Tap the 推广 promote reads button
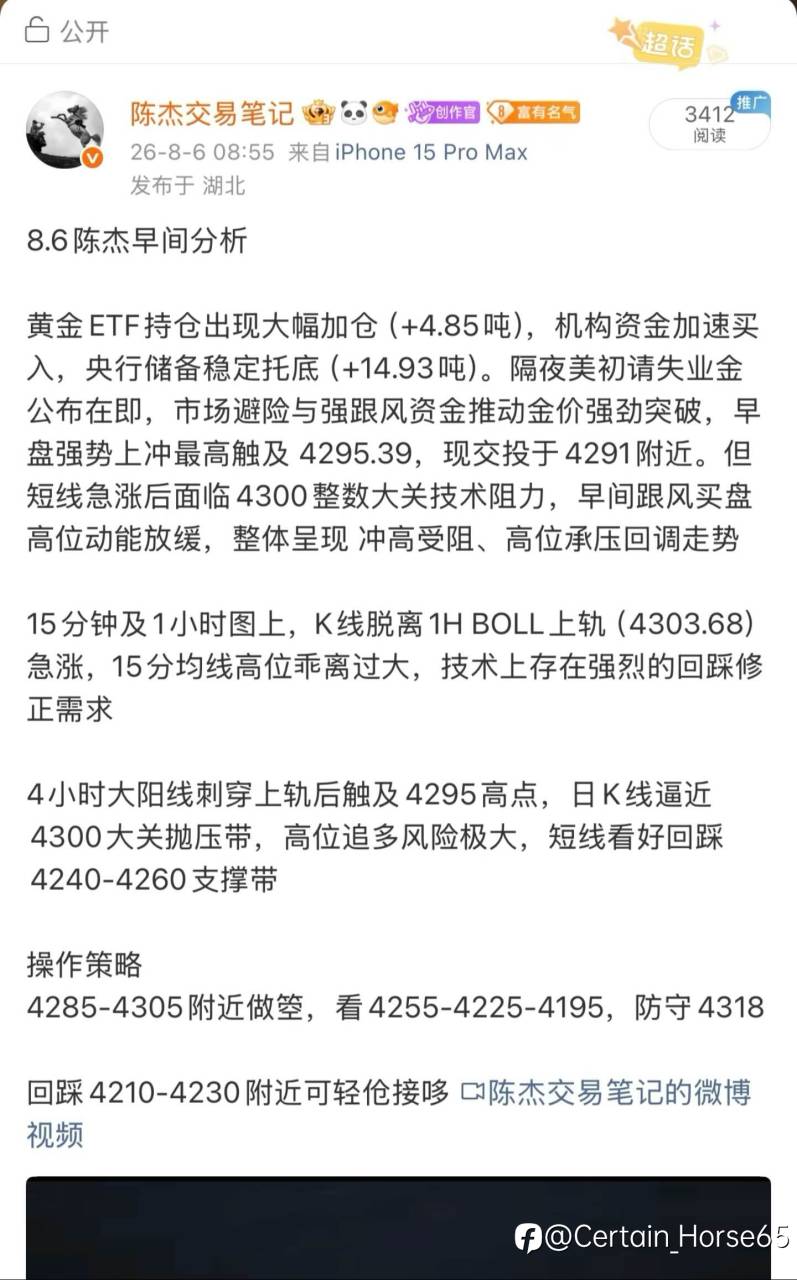 coord(710,124)
